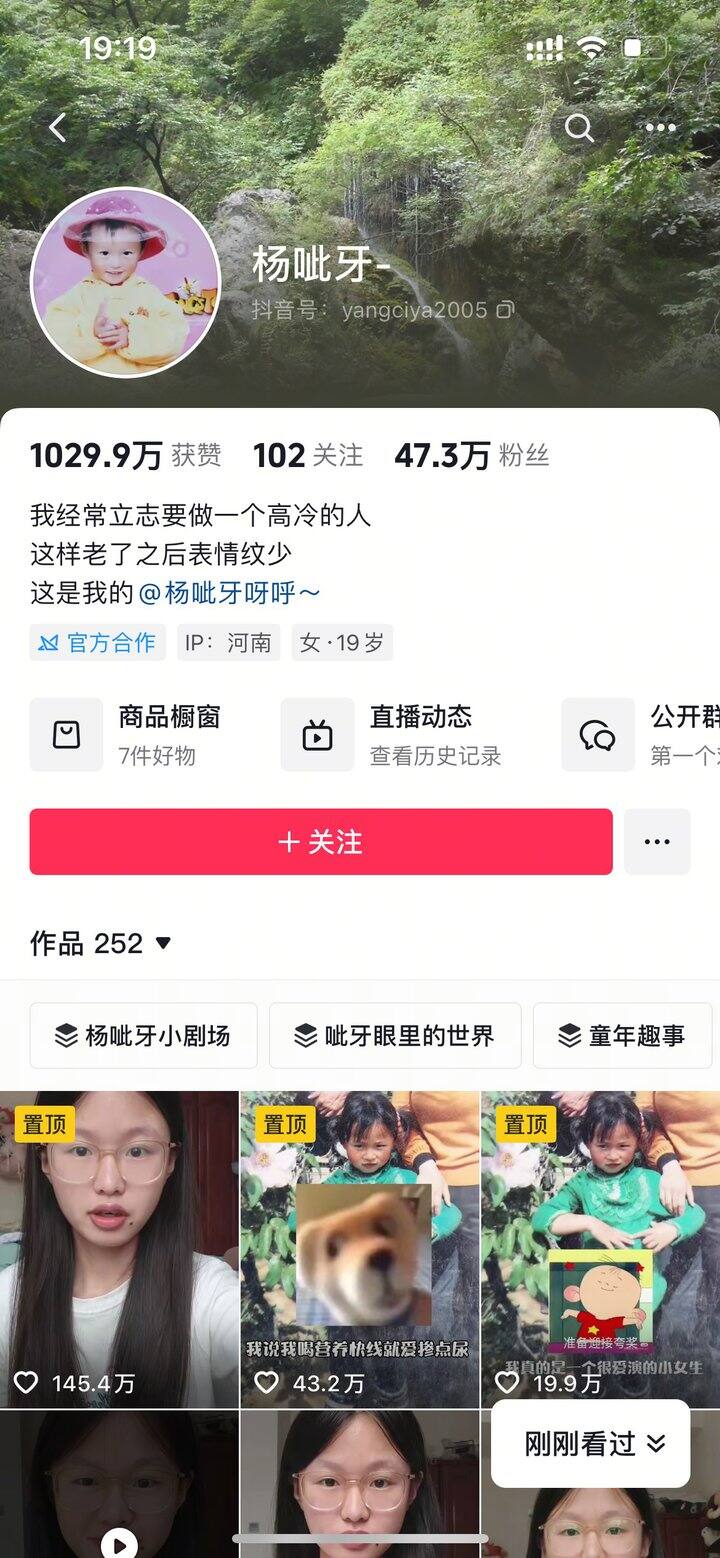Open the 呲牙眼里的世界 collection
The width and height of the screenshot is (720, 1558).
(395, 1036)
